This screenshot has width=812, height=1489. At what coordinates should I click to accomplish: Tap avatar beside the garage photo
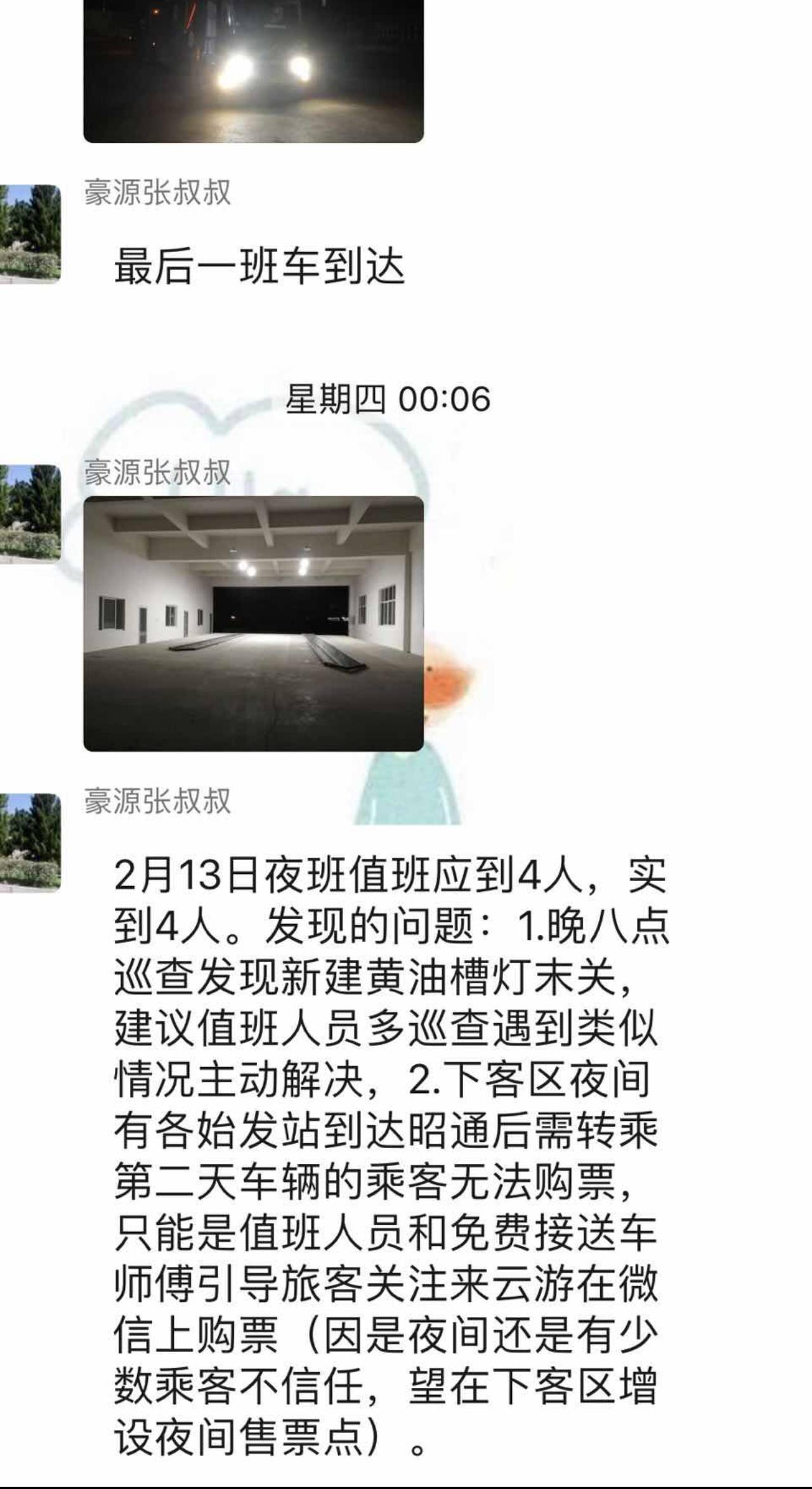pos(30,513)
